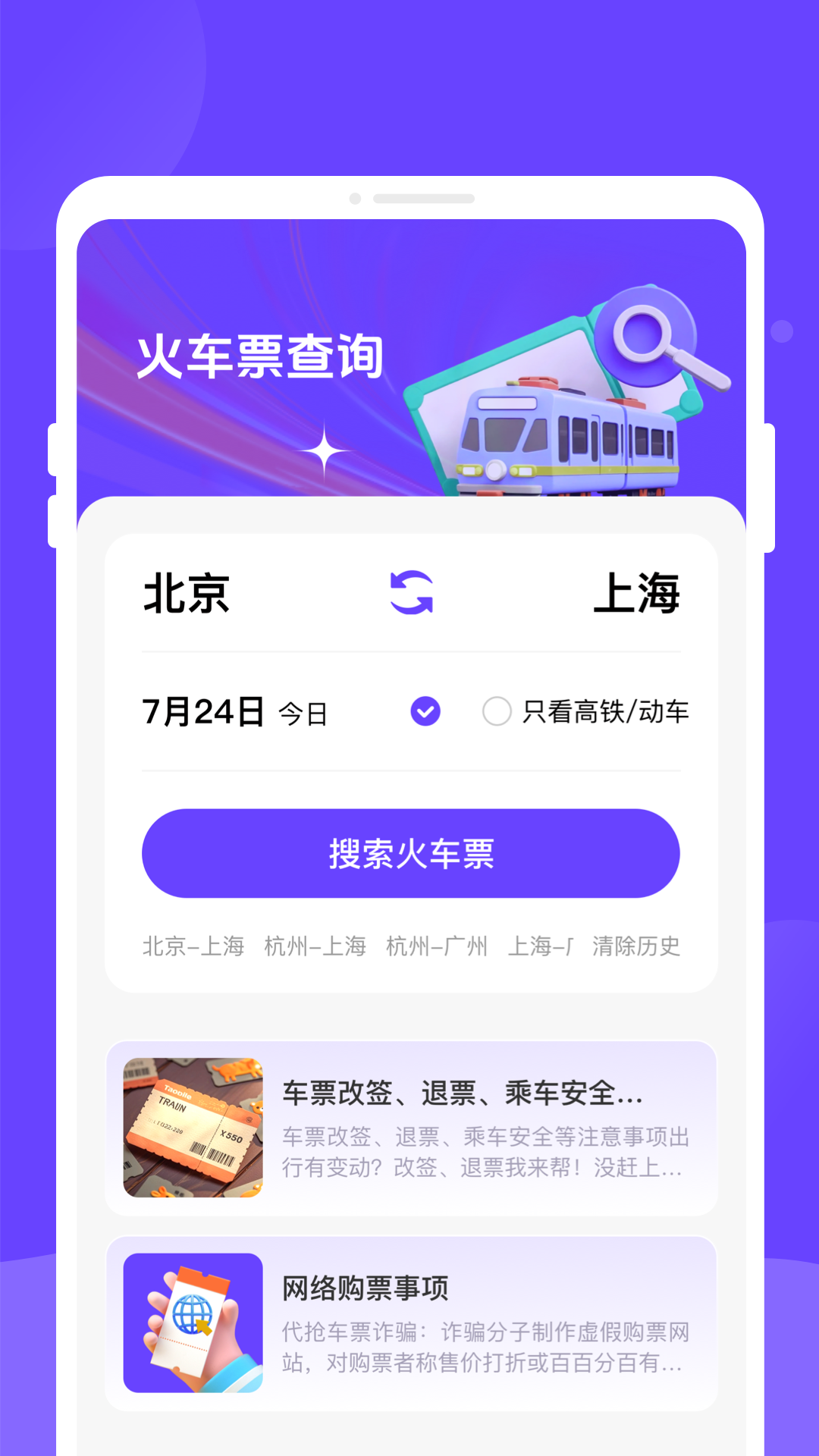This screenshot has width=819, height=1456.
Task: Click 清除历史 to clear search history
Action: point(635,946)
